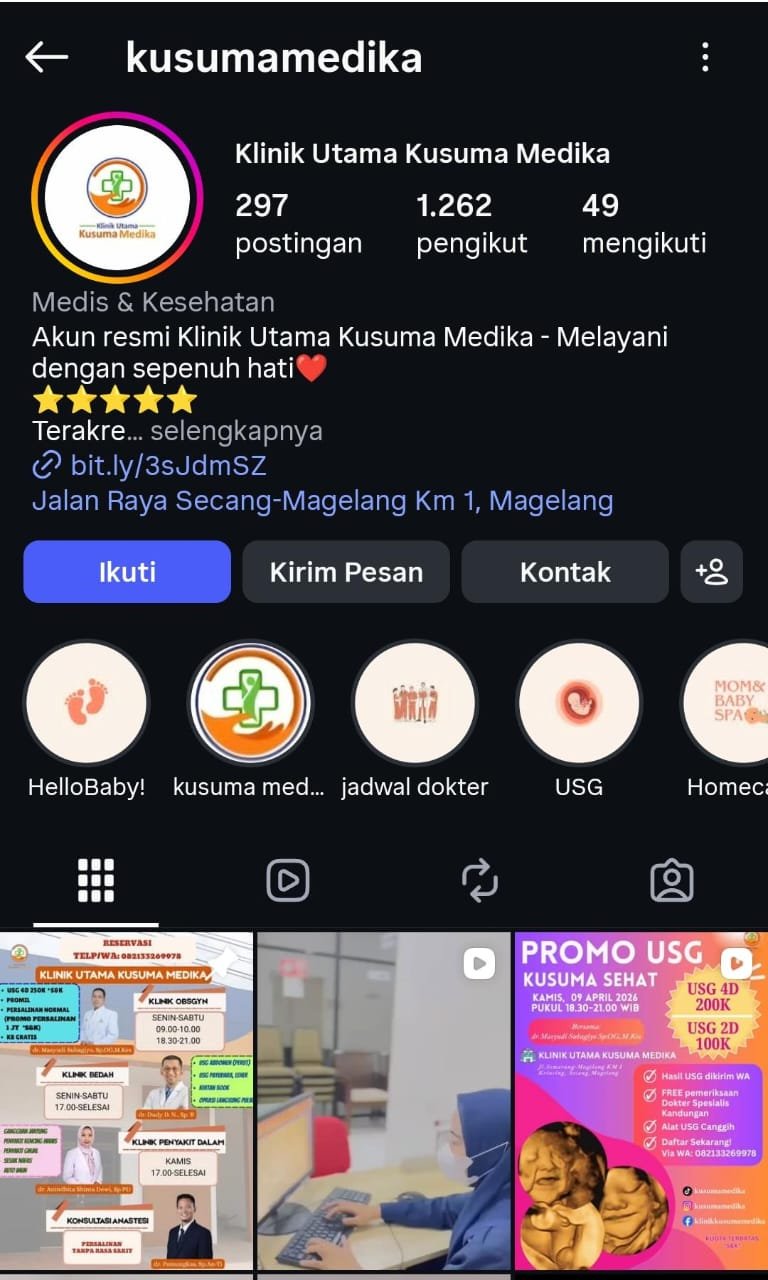Tap Kirim Pesan to message the clinic
This screenshot has height=1280, width=768.
[x=346, y=572]
